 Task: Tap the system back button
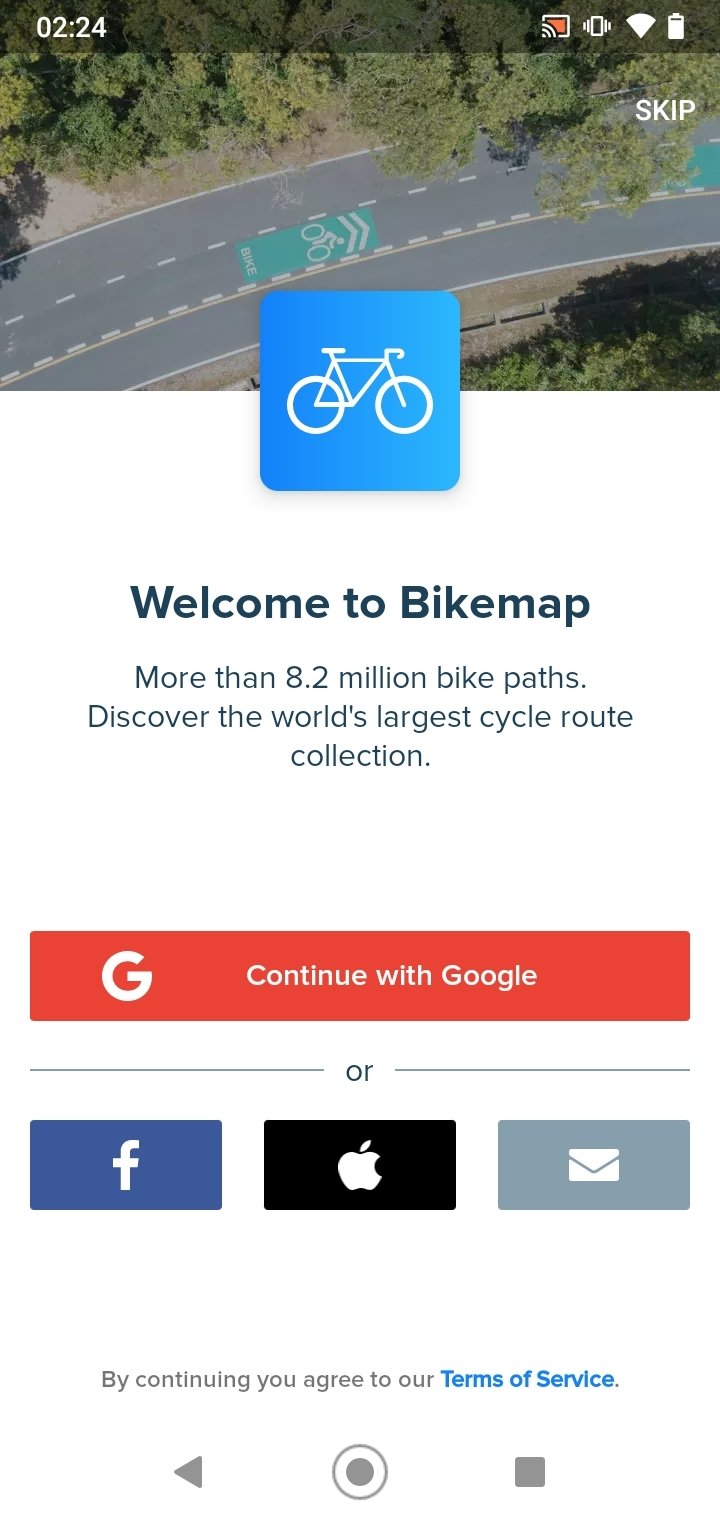tap(188, 1472)
